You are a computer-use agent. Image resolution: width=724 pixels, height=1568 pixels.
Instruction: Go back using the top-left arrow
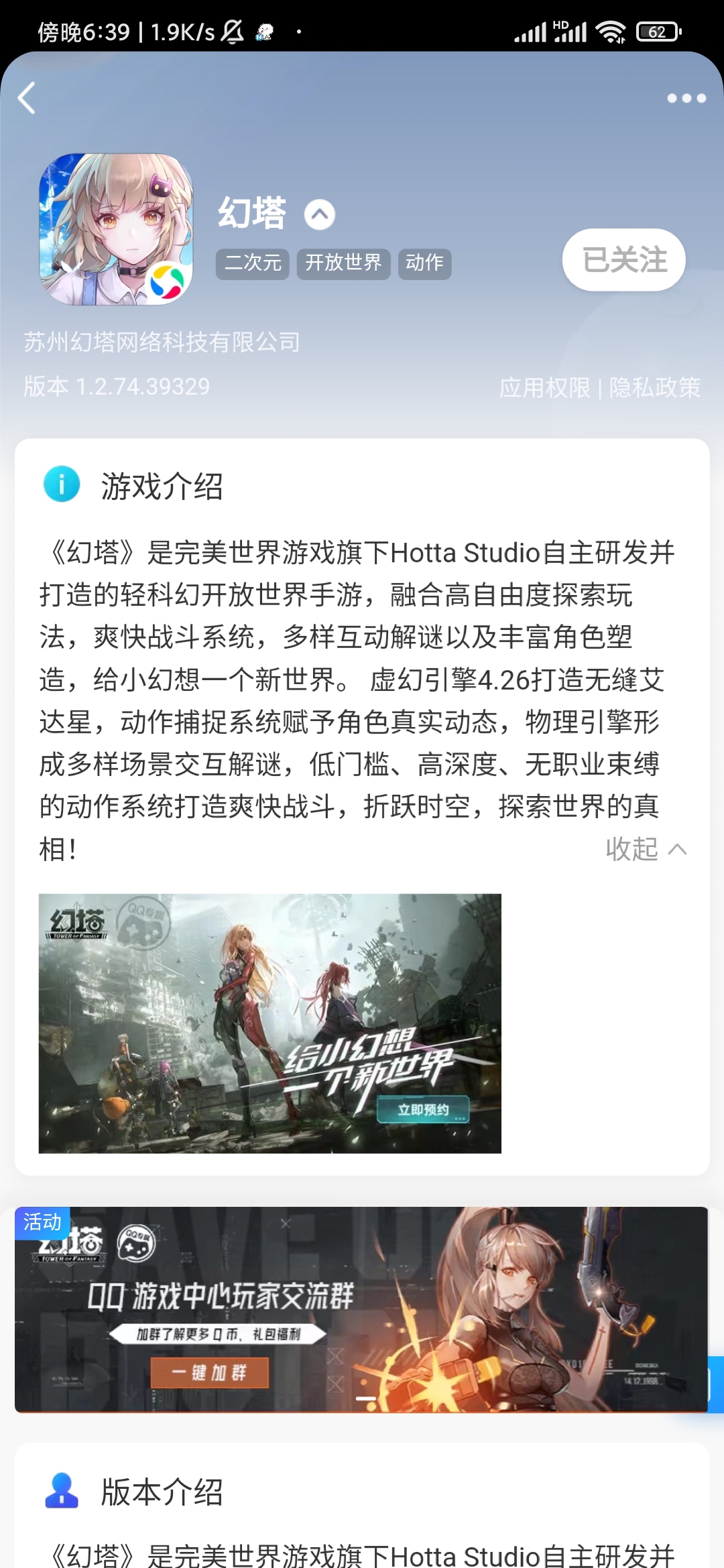(27, 99)
